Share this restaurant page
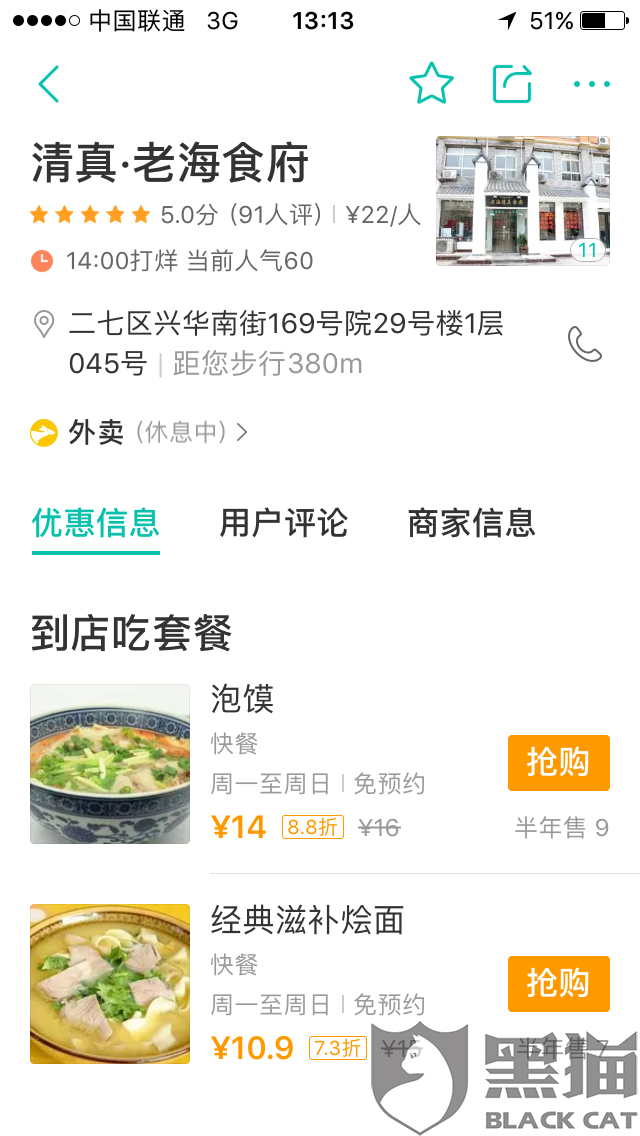 point(512,84)
